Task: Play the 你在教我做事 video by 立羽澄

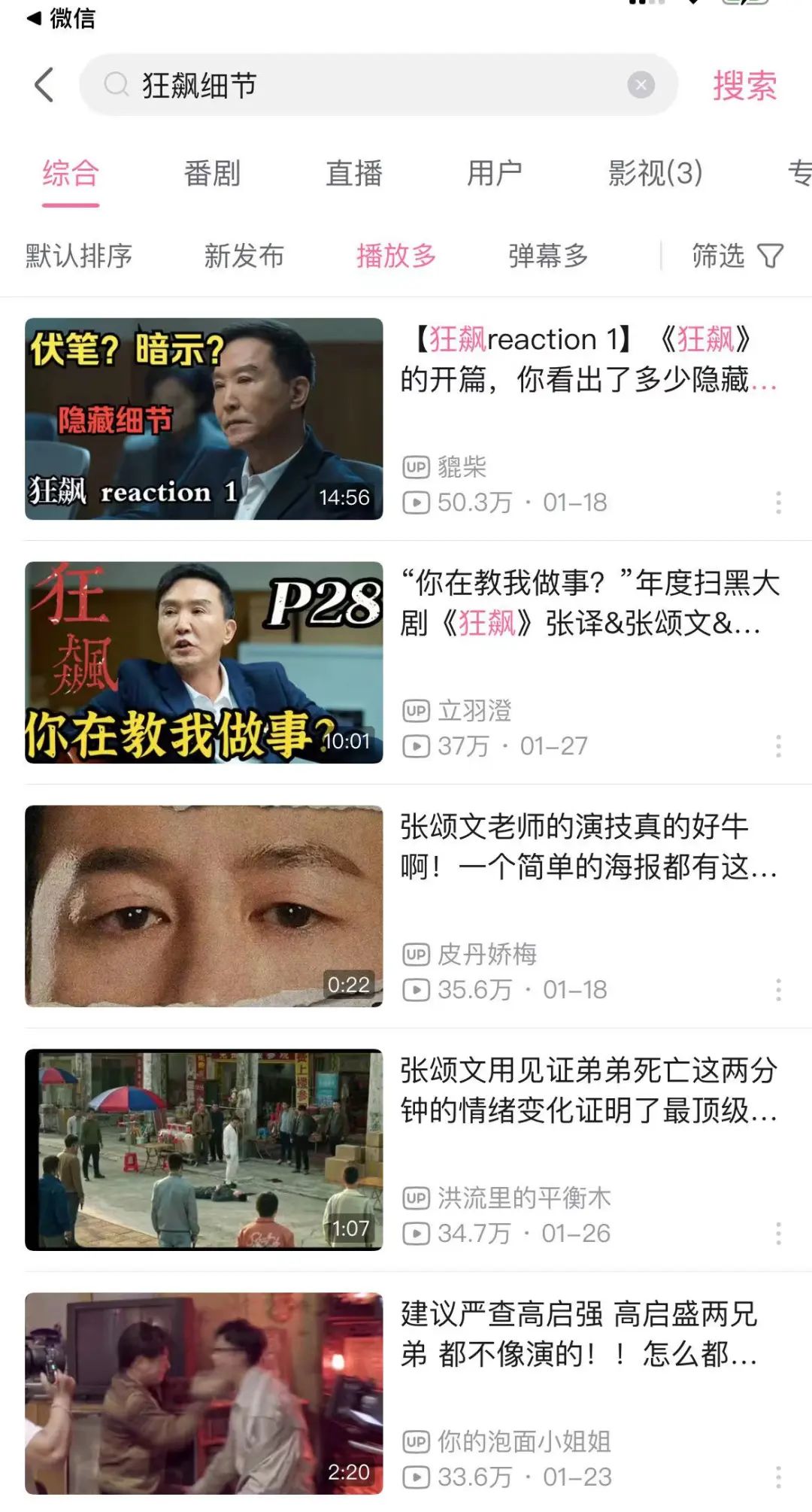Action: [x=204, y=663]
